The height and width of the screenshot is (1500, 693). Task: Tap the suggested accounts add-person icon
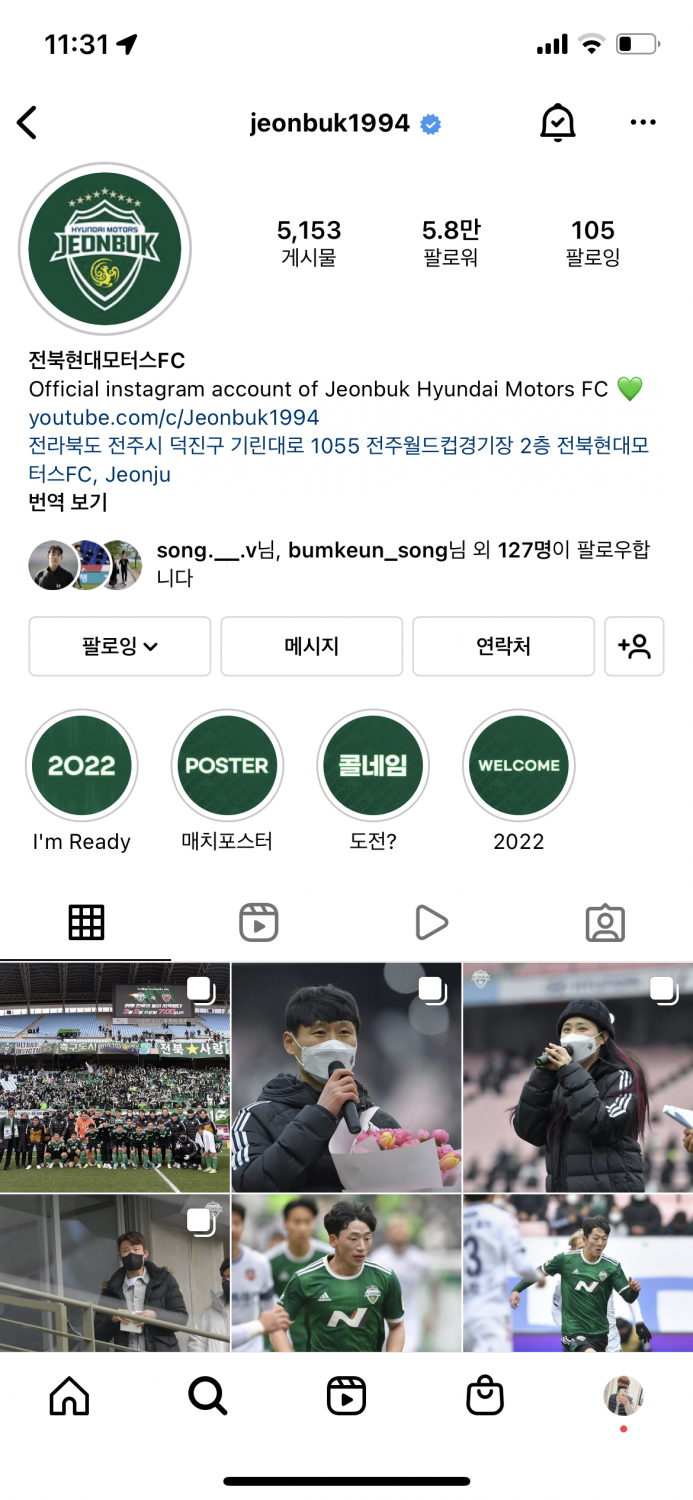click(634, 646)
